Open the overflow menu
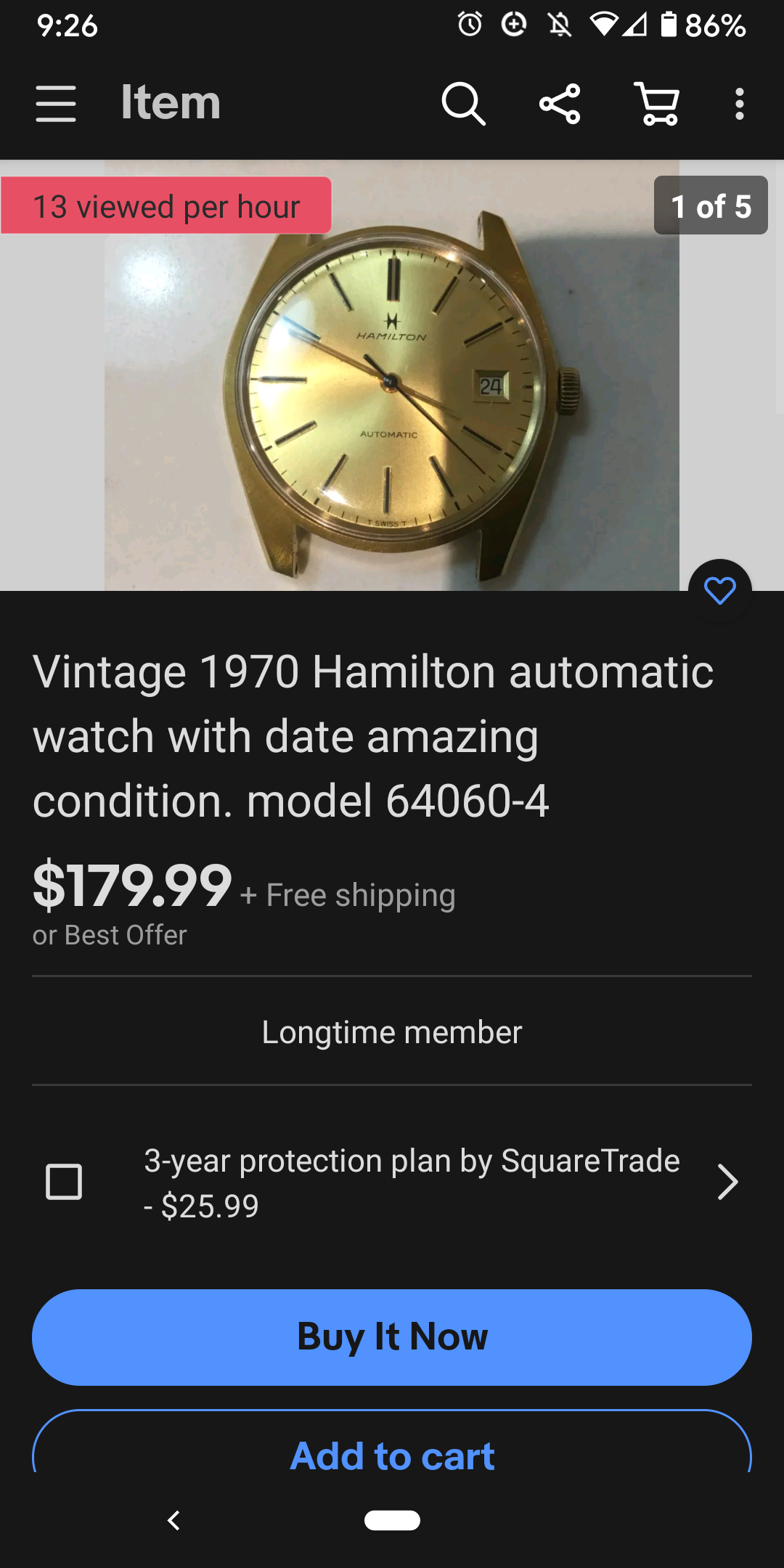 coord(739,104)
